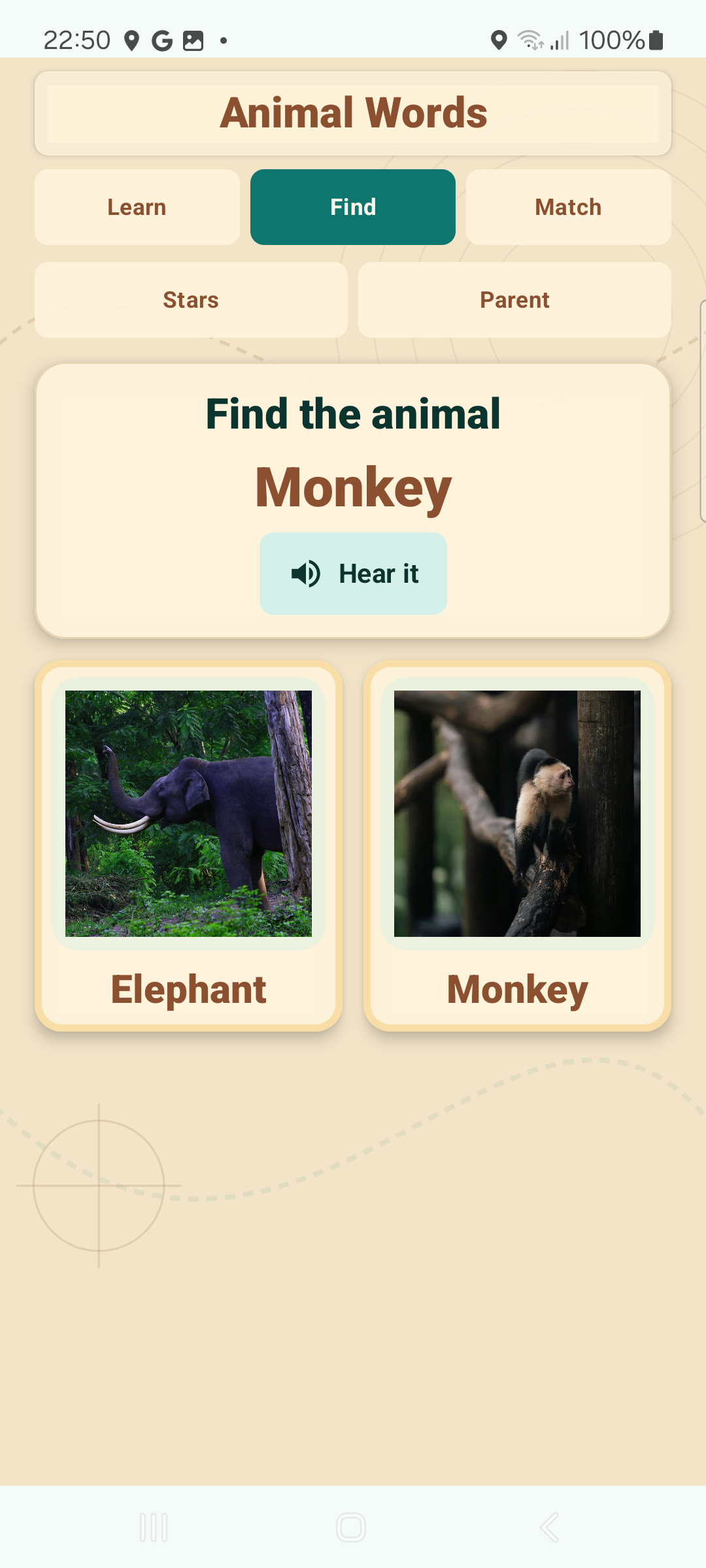Go to the Stars section

[191, 300]
